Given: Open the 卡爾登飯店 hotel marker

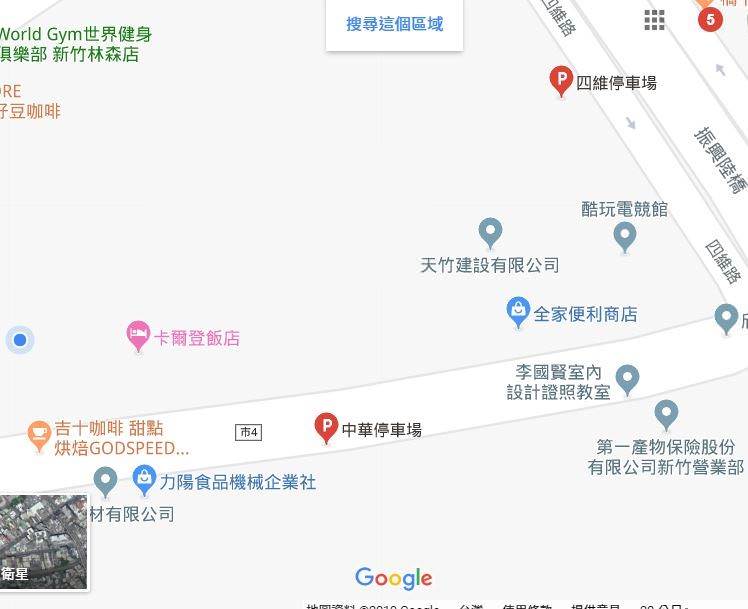Looking at the screenshot, I should pyautogui.click(x=138, y=336).
